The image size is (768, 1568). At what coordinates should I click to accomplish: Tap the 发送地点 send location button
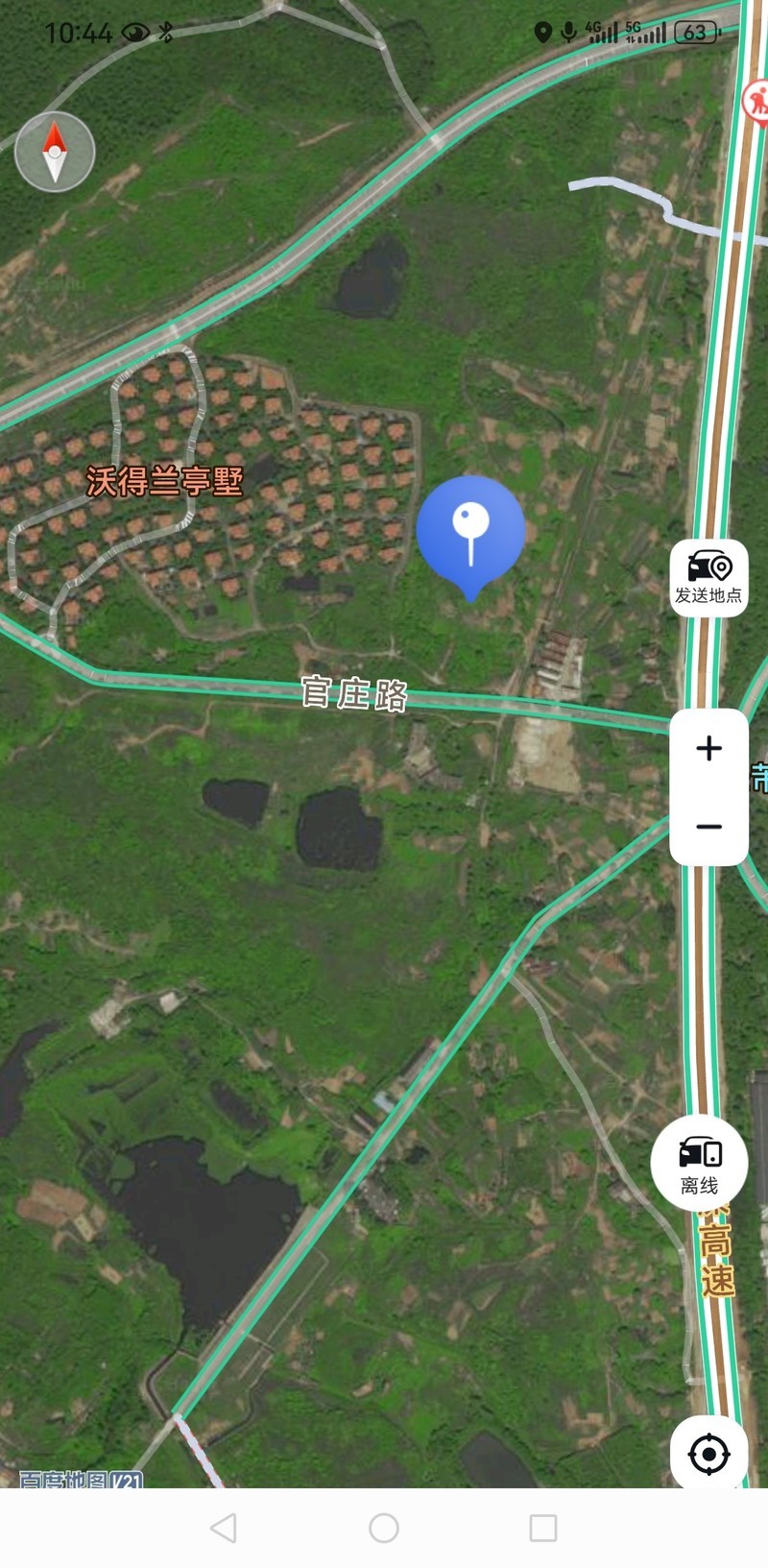click(708, 578)
